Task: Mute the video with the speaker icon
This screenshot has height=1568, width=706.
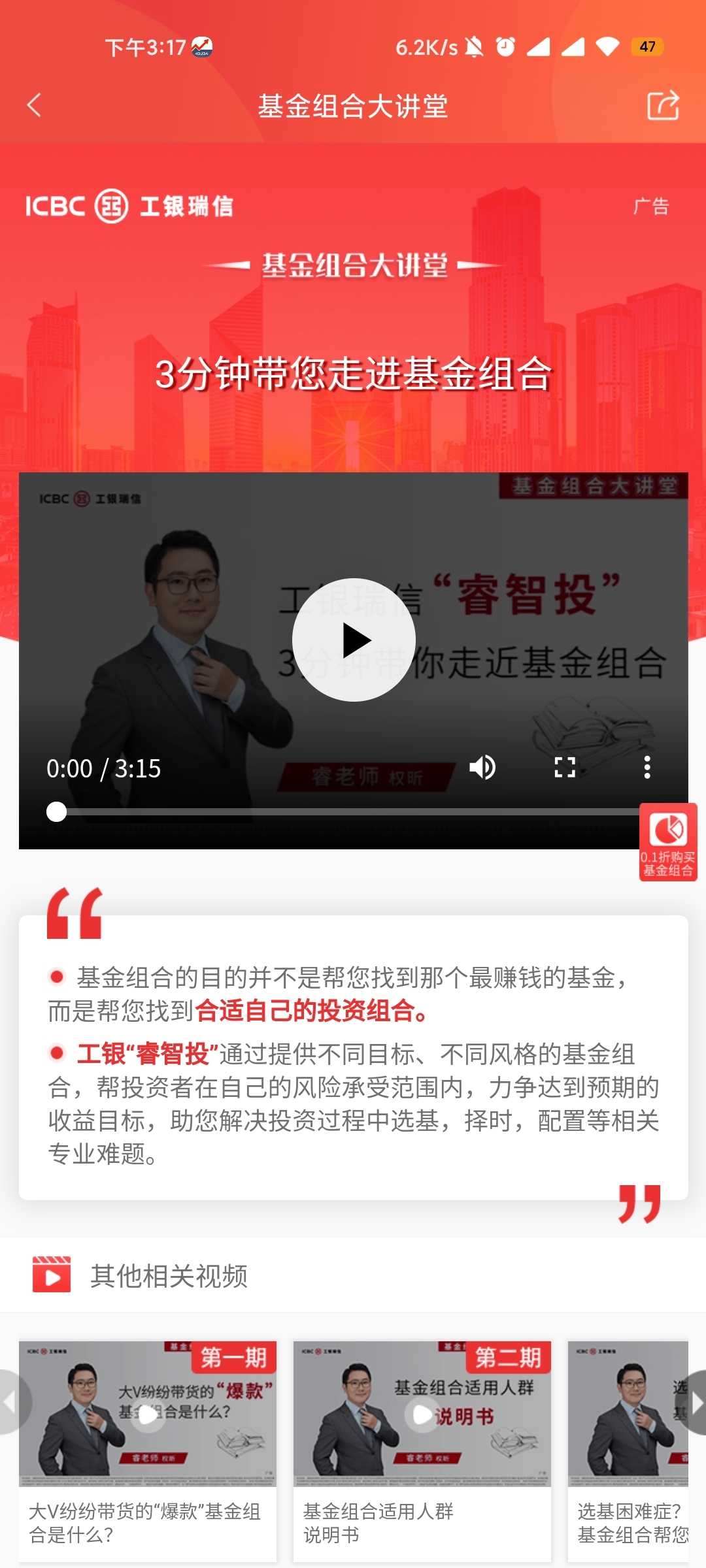Action: click(x=483, y=769)
